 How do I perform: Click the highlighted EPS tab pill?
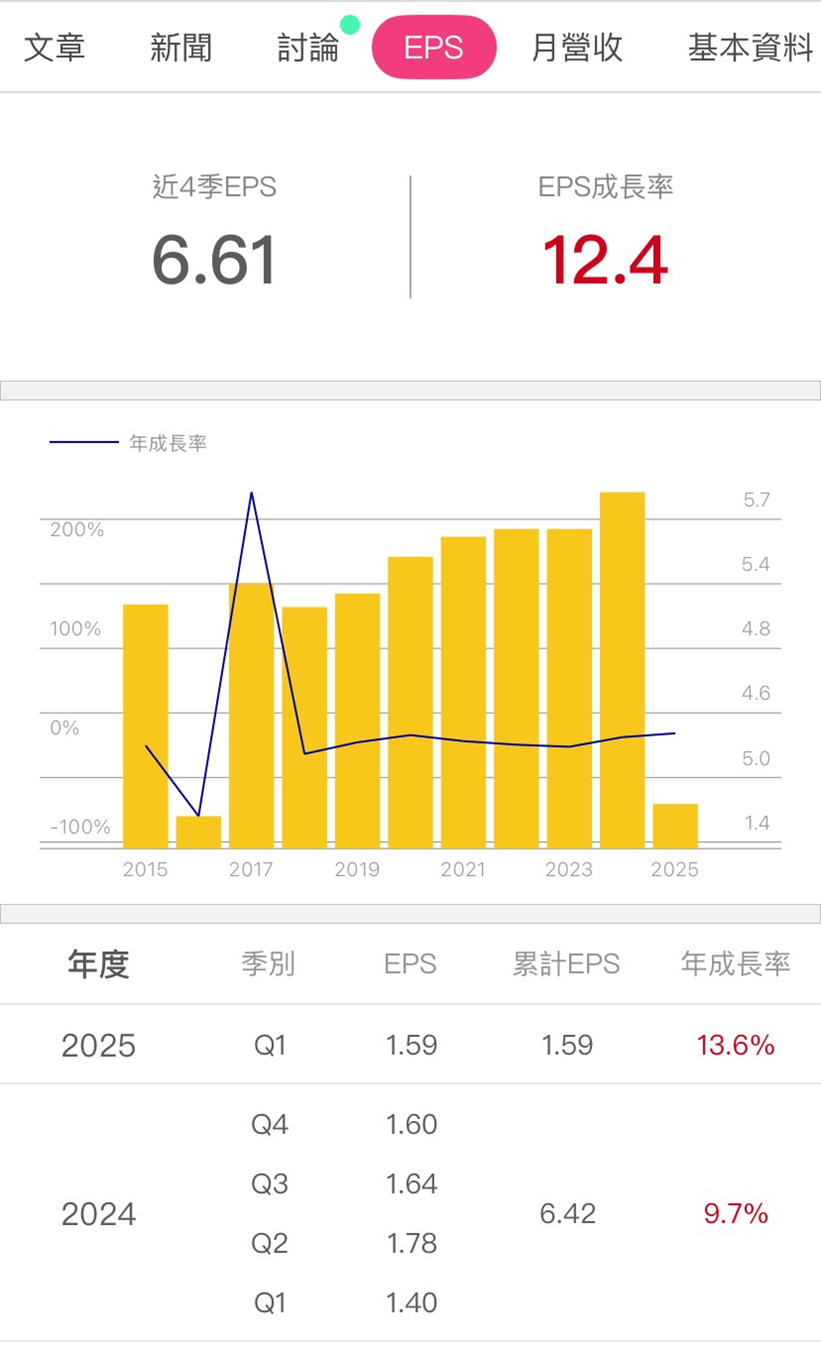433,47
